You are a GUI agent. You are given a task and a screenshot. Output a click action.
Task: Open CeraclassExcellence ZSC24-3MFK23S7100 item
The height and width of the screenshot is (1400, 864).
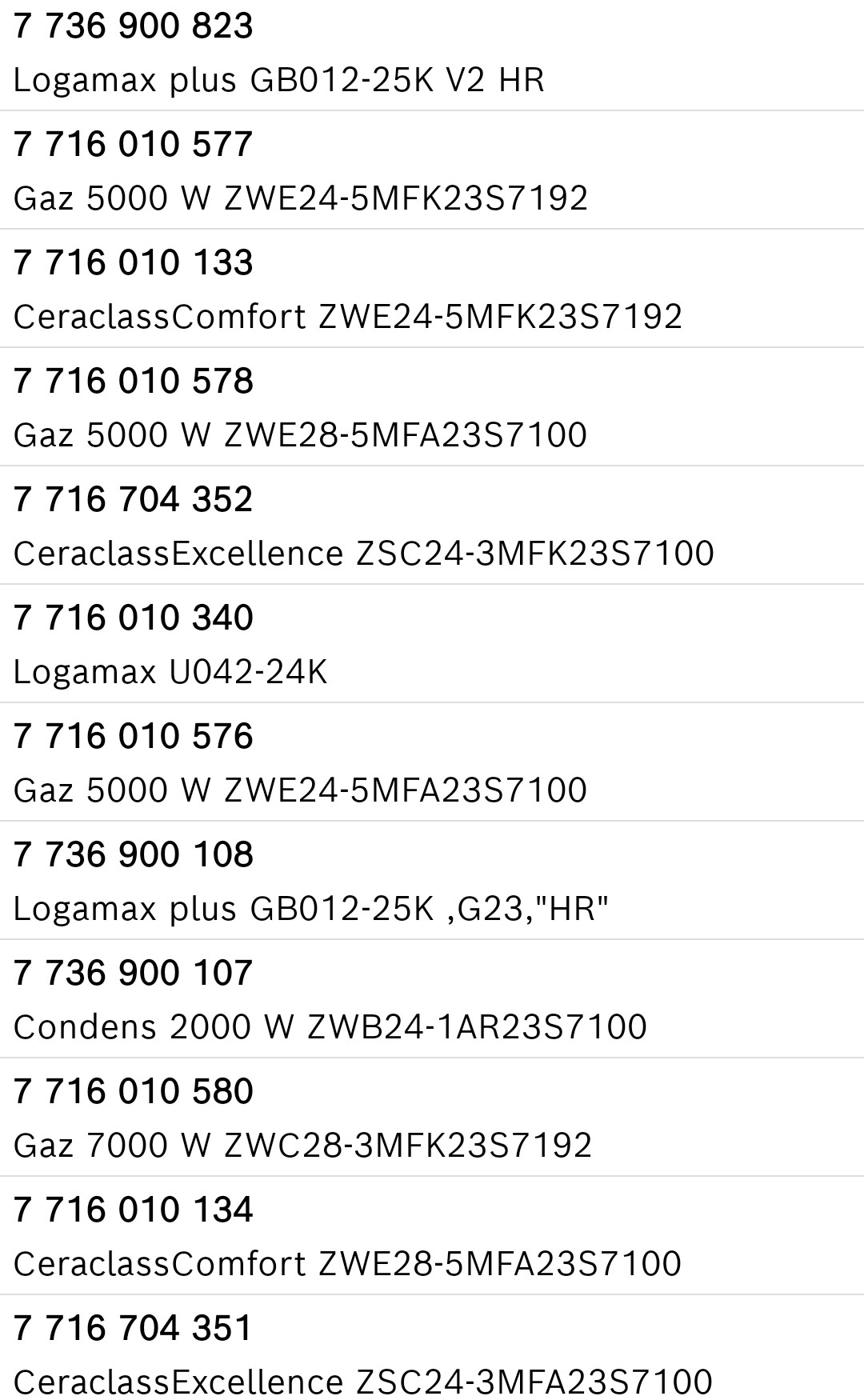point(432,526)
